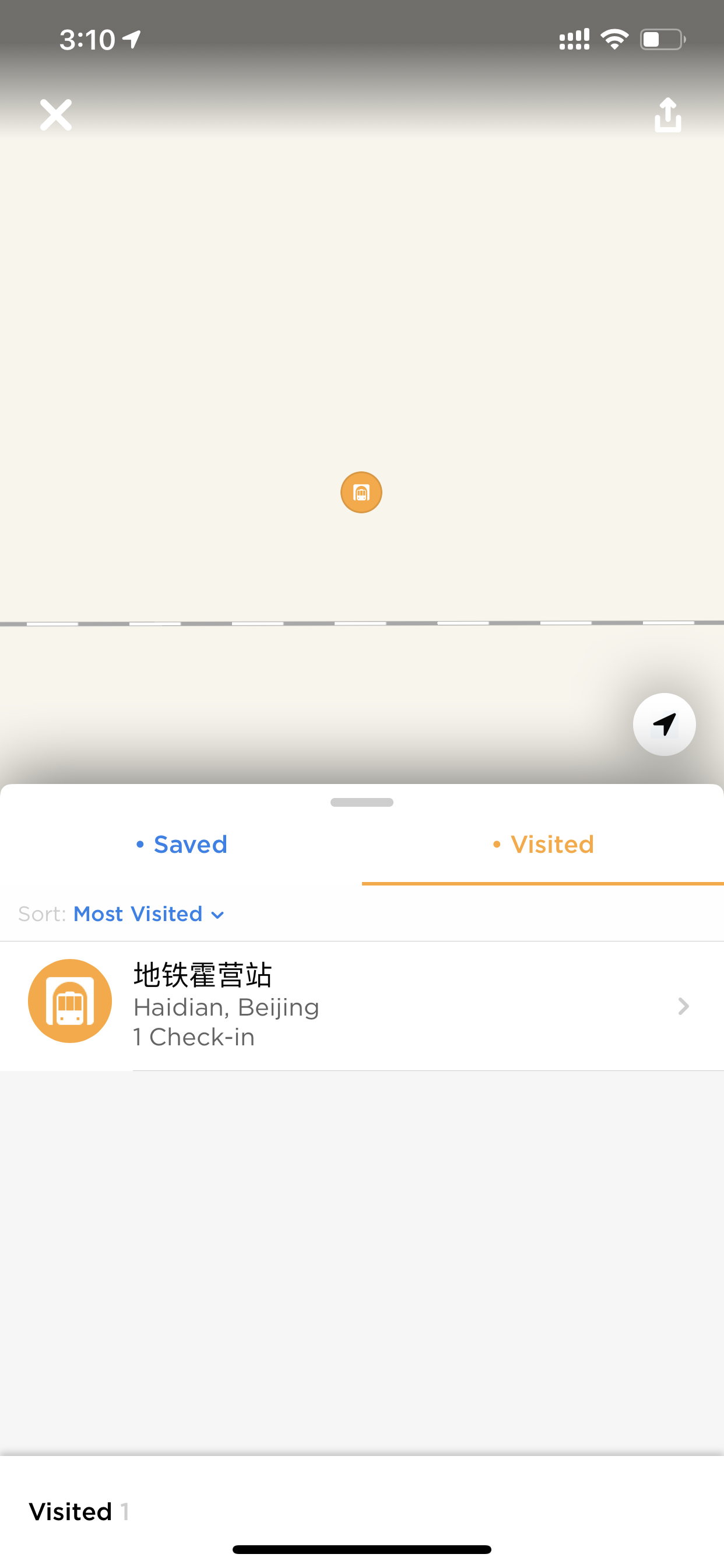Close the map view
Image resolution: width=724 pixels, height=1568 pixels.
tap(55, 114)
